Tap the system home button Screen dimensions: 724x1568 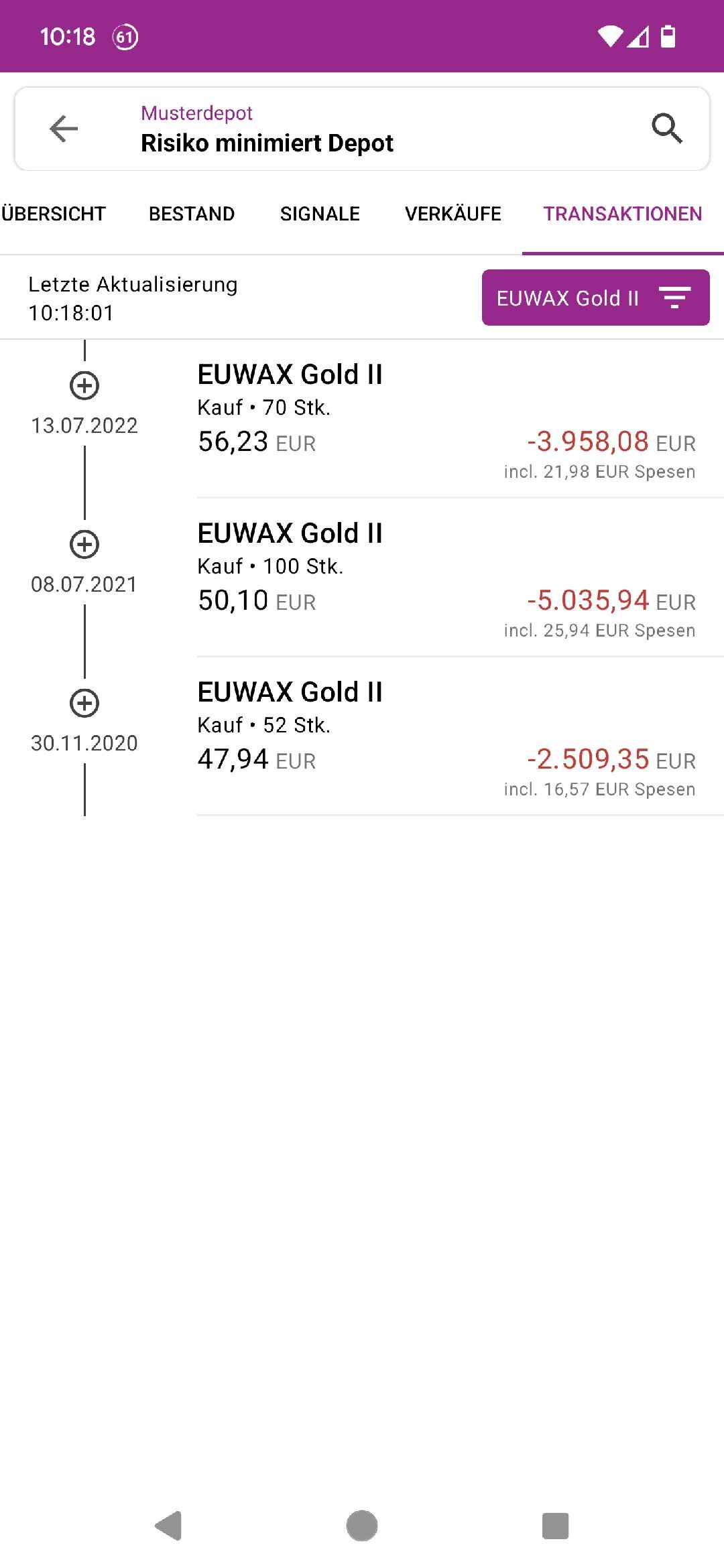(362, 1526)
